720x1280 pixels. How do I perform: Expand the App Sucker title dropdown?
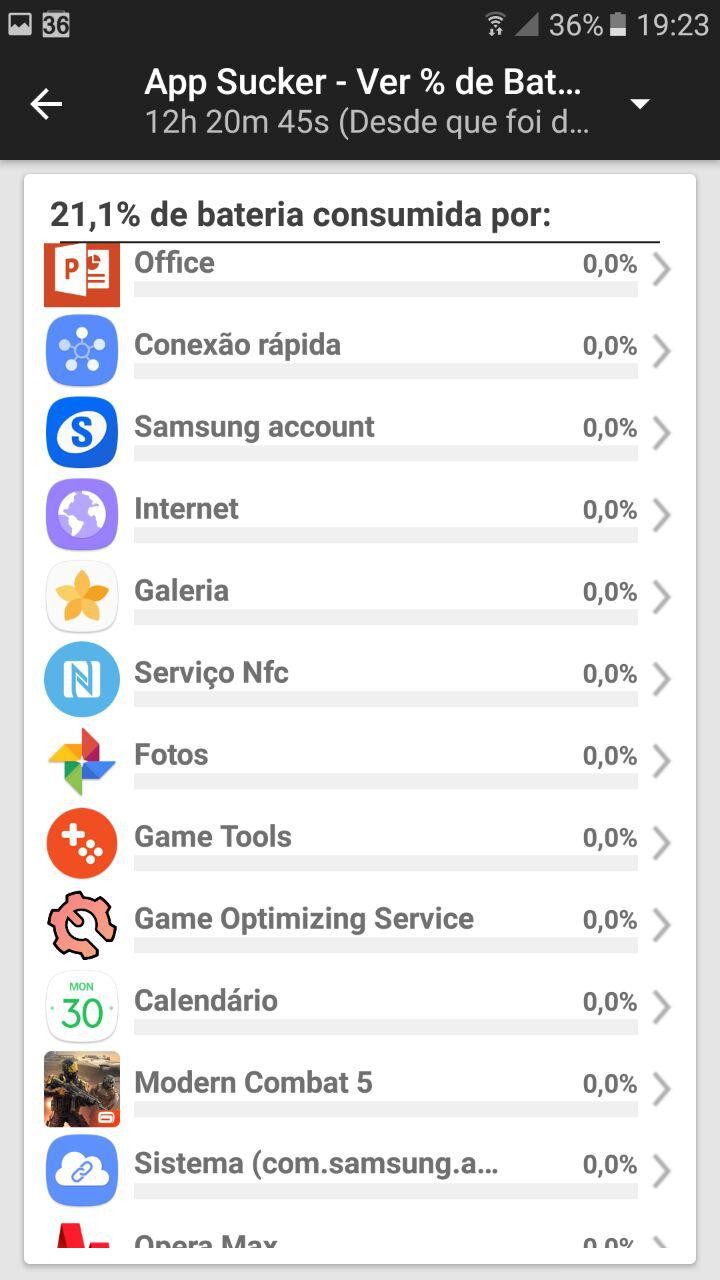(x=640, y=103)
